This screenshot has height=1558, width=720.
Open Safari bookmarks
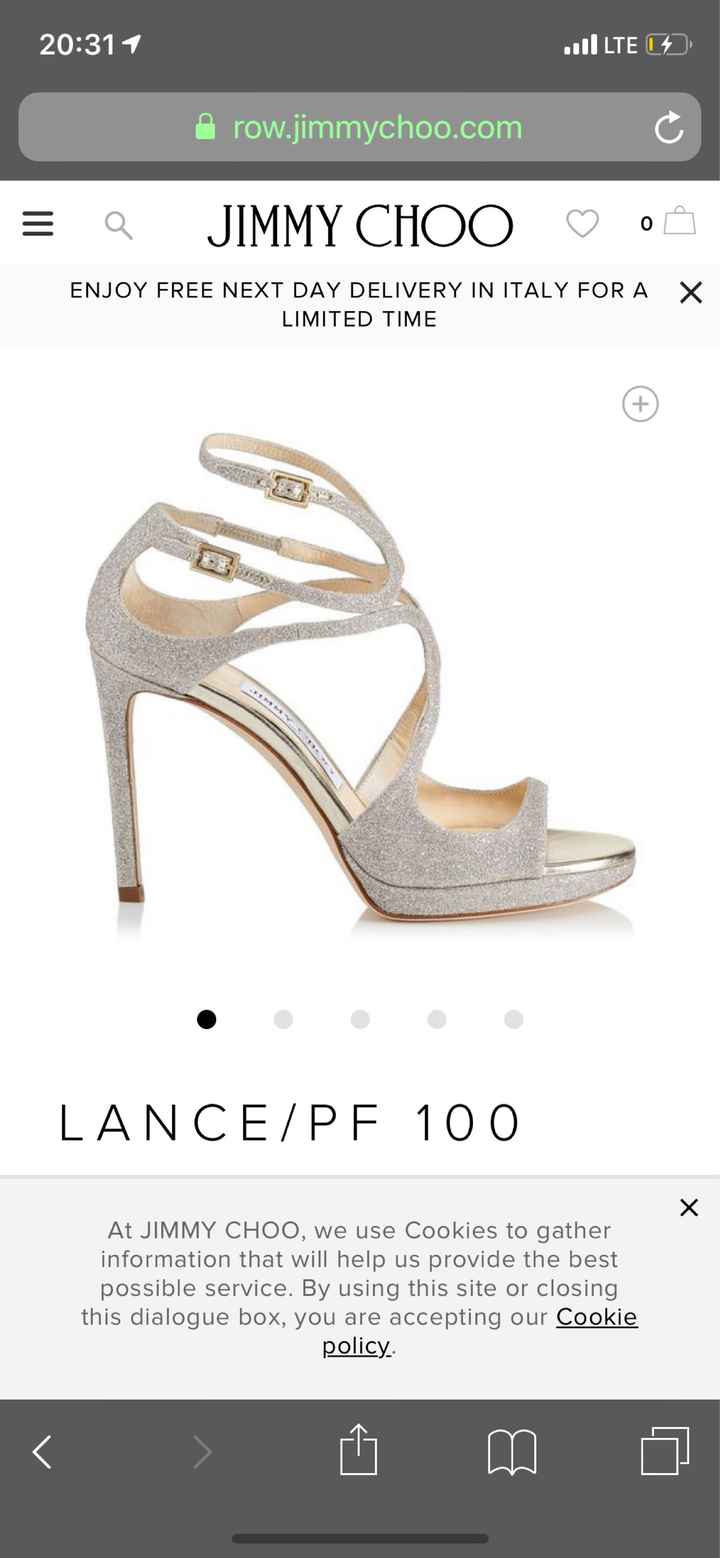511,1452
